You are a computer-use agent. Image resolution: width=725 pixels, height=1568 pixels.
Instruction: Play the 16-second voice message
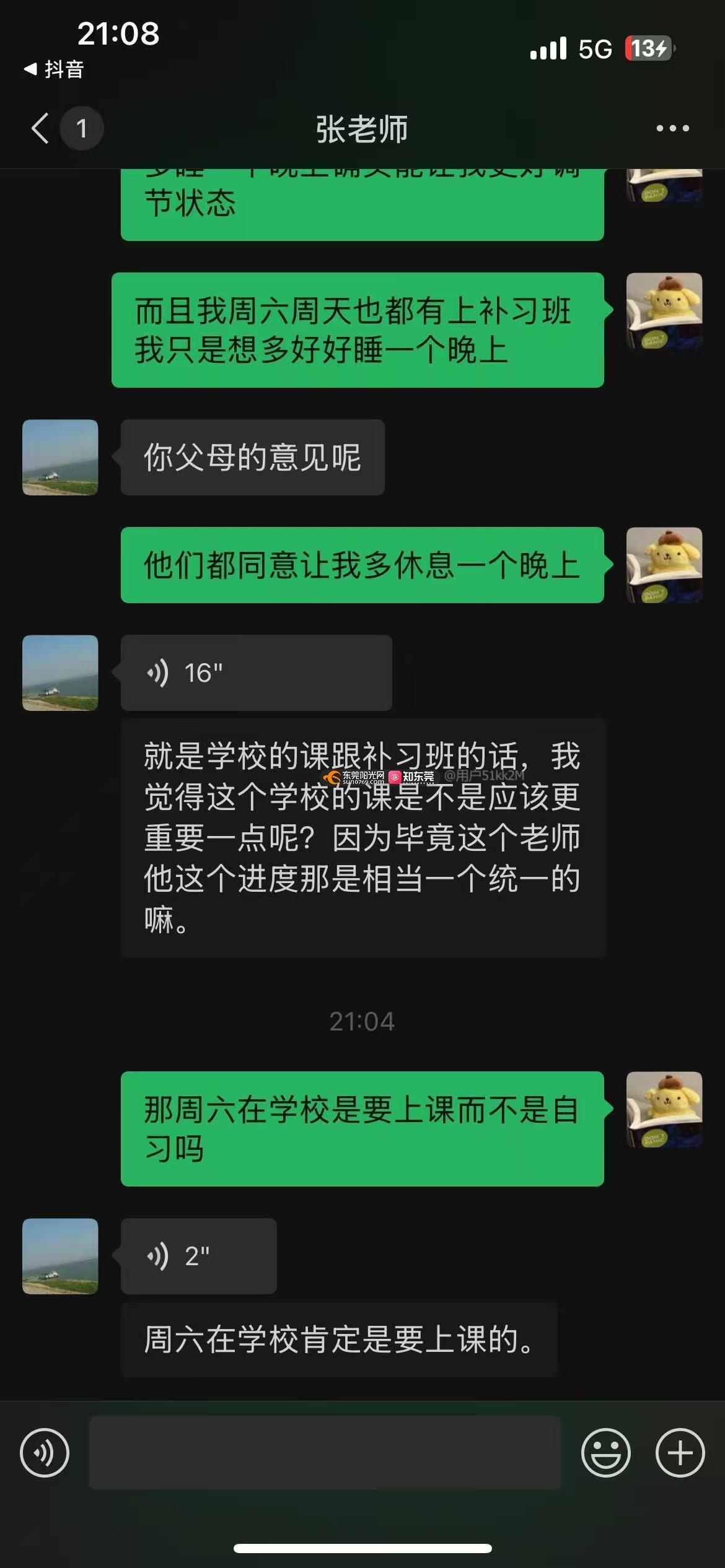click(255, 673)
